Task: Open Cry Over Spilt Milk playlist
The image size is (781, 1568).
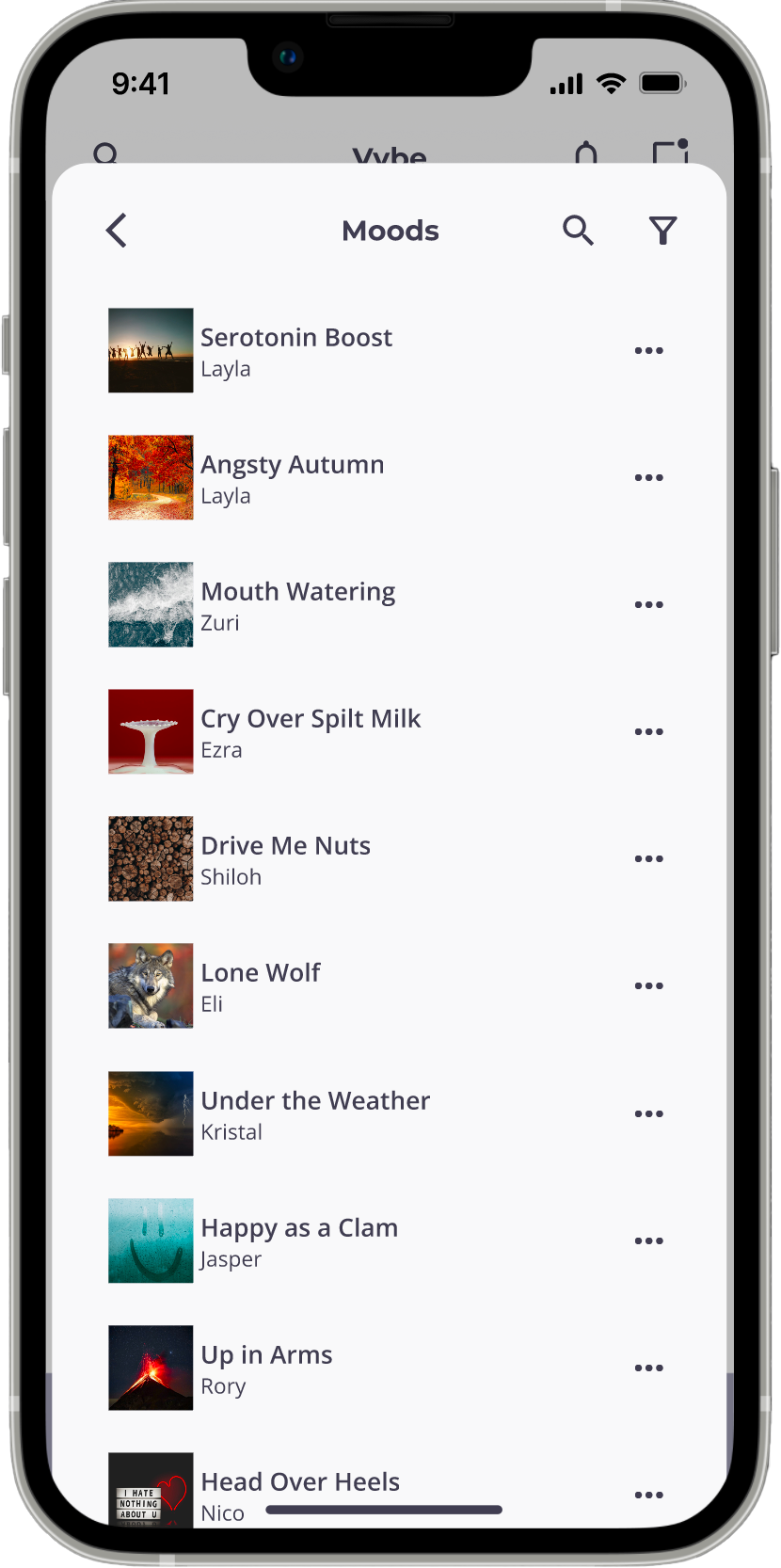Action: [311, 731]
